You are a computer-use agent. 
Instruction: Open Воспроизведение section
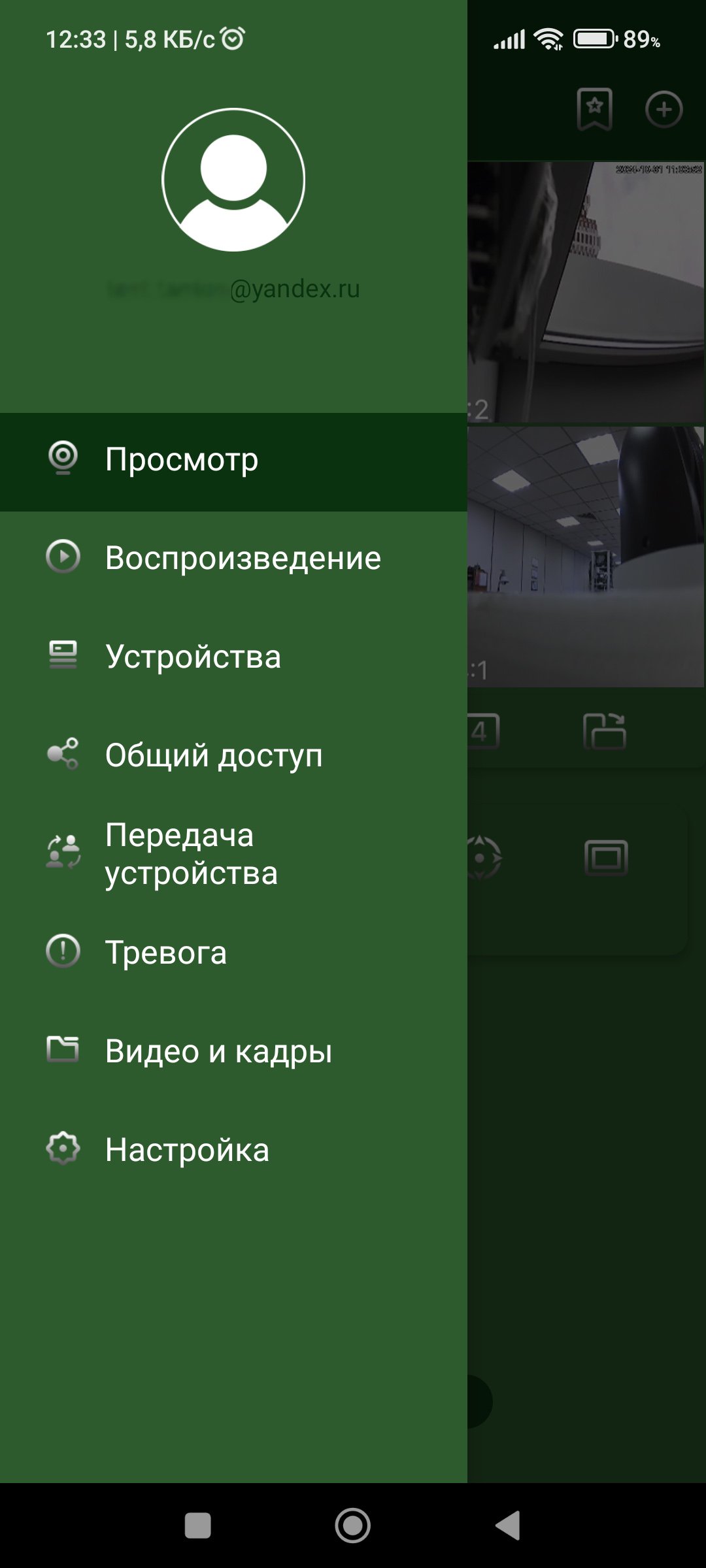coord(233,558)
